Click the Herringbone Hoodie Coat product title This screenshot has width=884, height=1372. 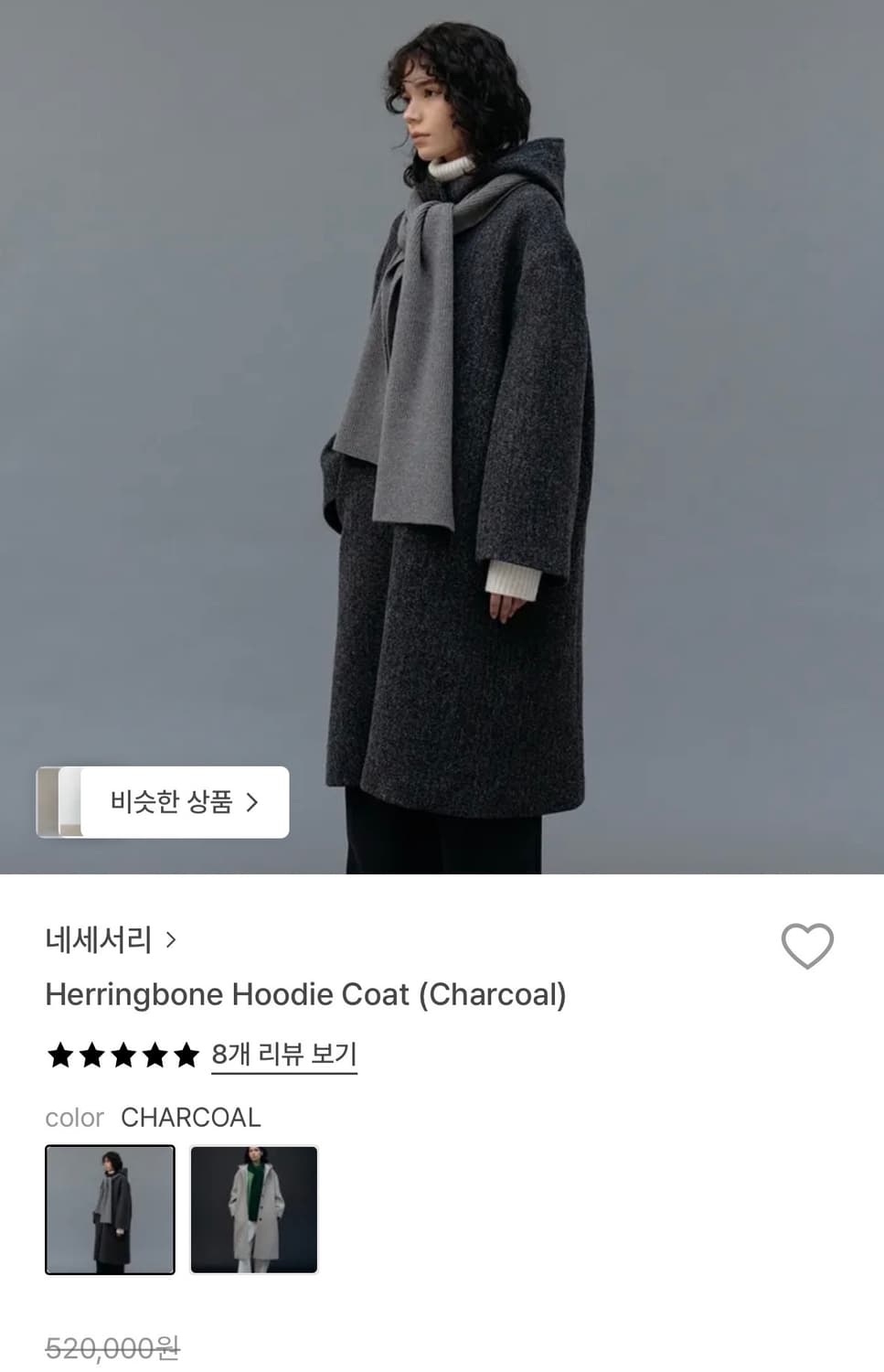305,995
